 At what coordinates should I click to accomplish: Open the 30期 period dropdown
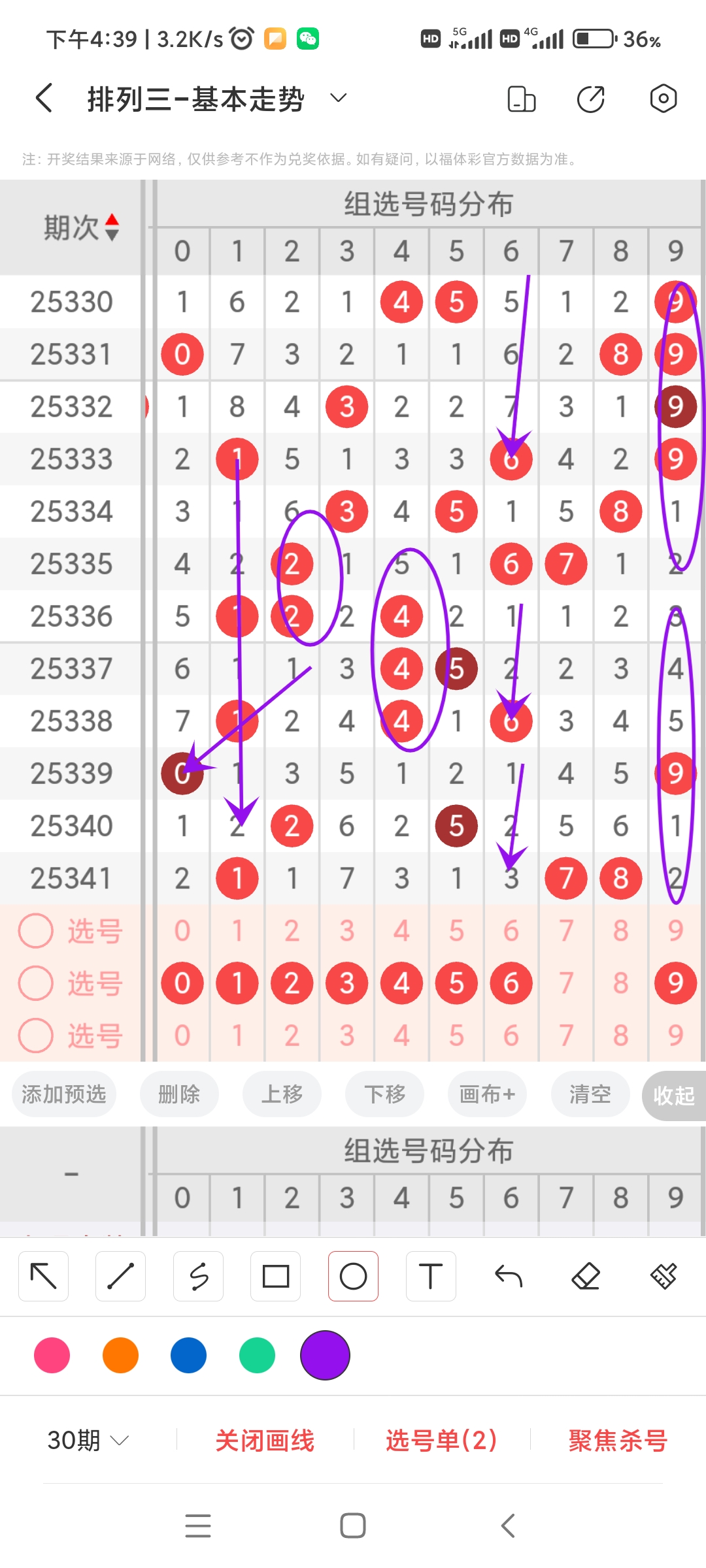point(85,1441)
